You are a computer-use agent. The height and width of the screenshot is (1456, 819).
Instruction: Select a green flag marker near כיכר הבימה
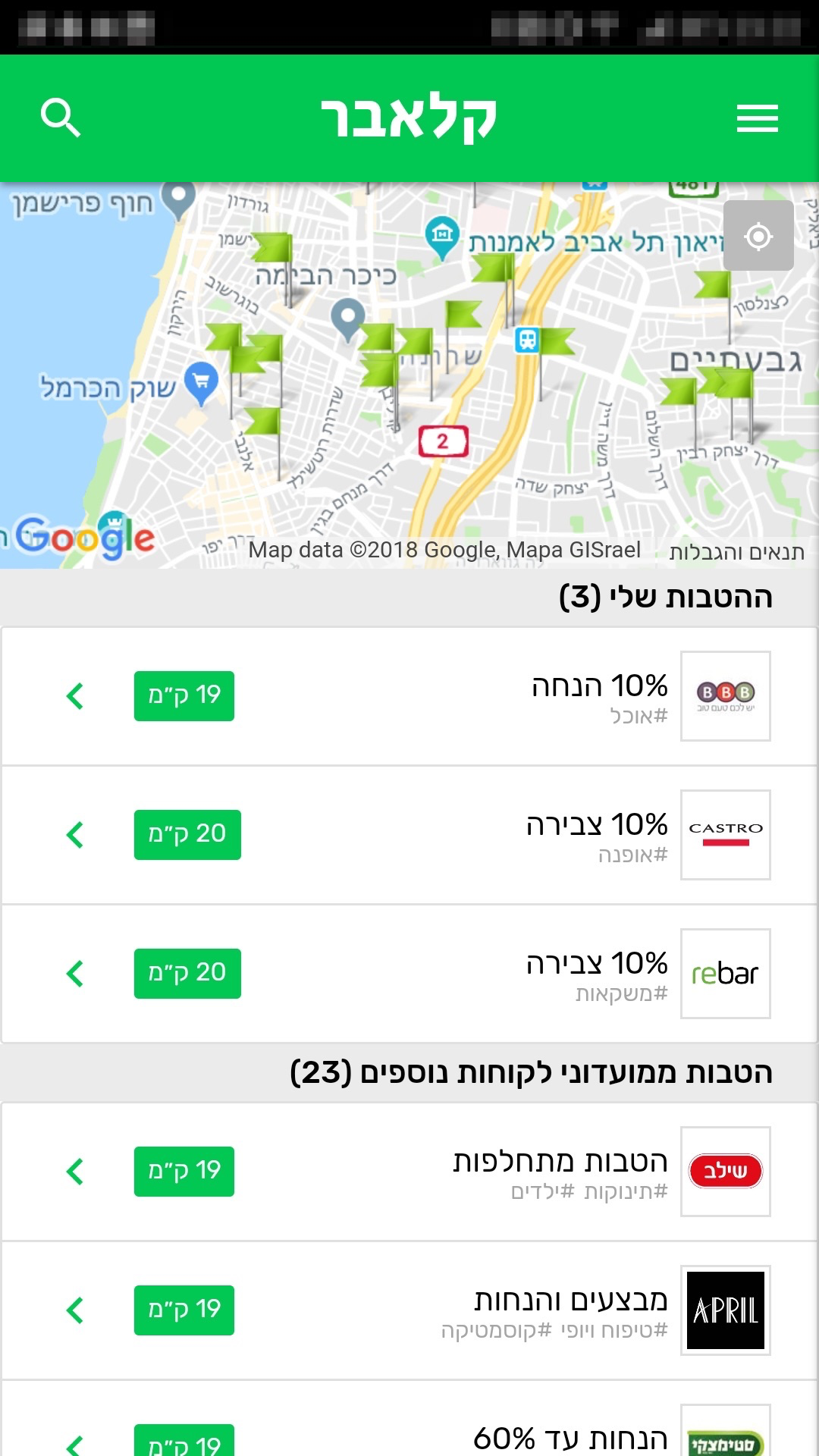pyautogui.click(x=273, y=246)
